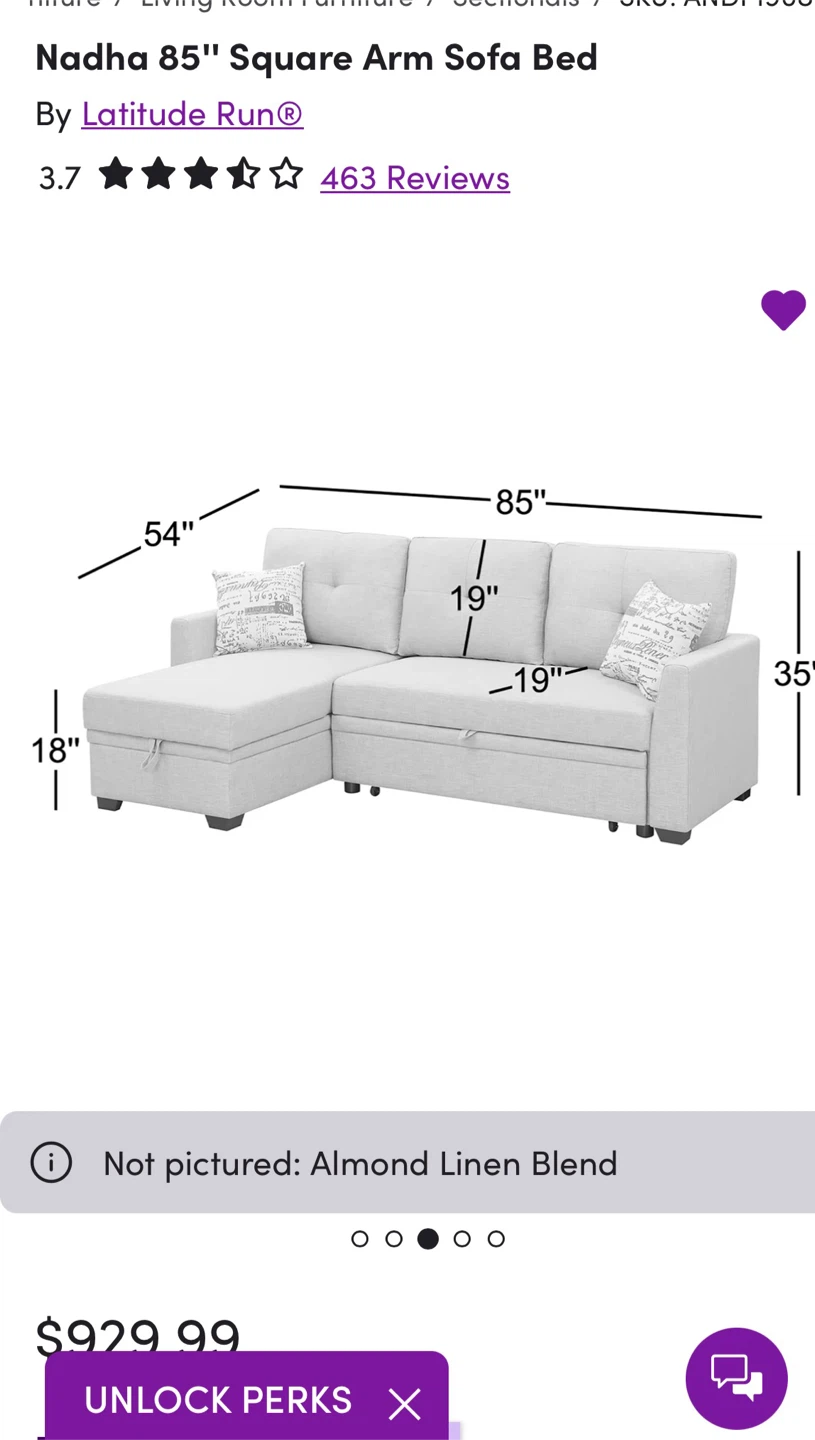Open the live chat bubble
The image size is (815, 1440).
[x=736, y=1378]
